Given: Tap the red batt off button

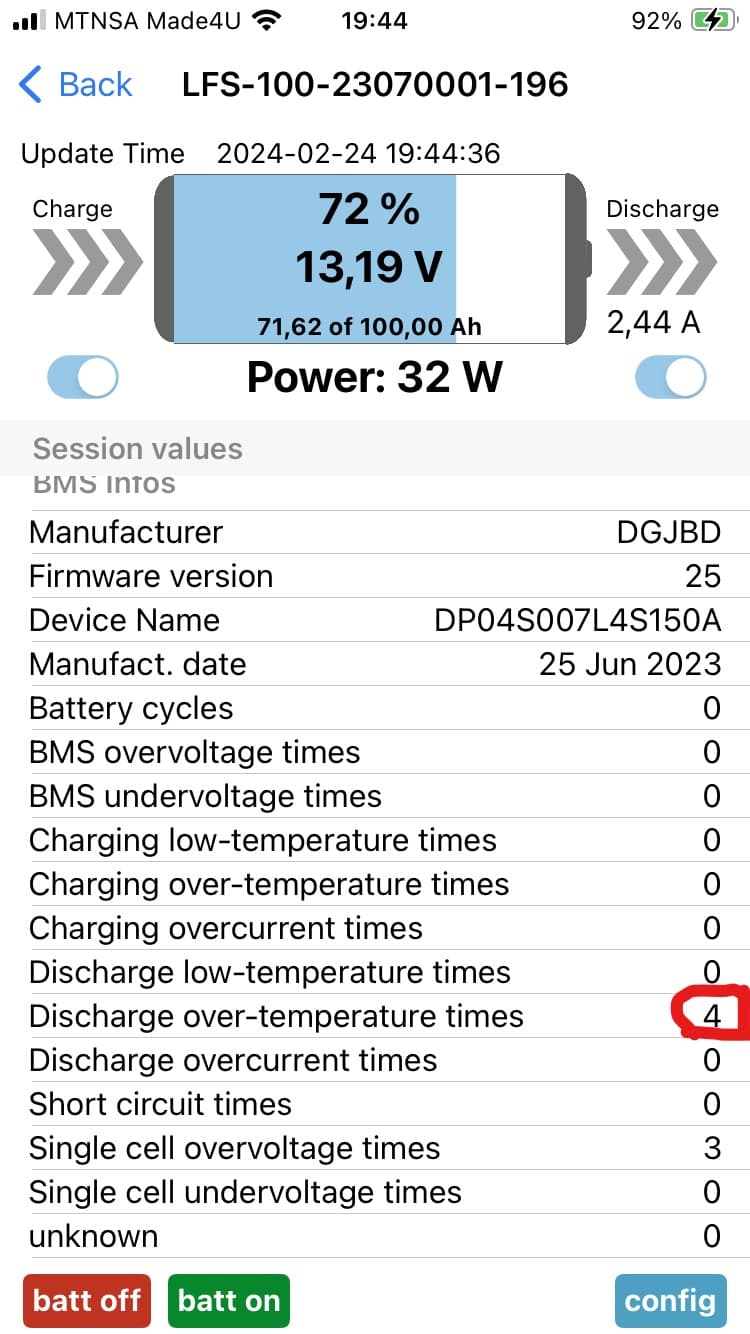Looking at the screenshot, I should pyautogui.click(x=87, y=1301).
